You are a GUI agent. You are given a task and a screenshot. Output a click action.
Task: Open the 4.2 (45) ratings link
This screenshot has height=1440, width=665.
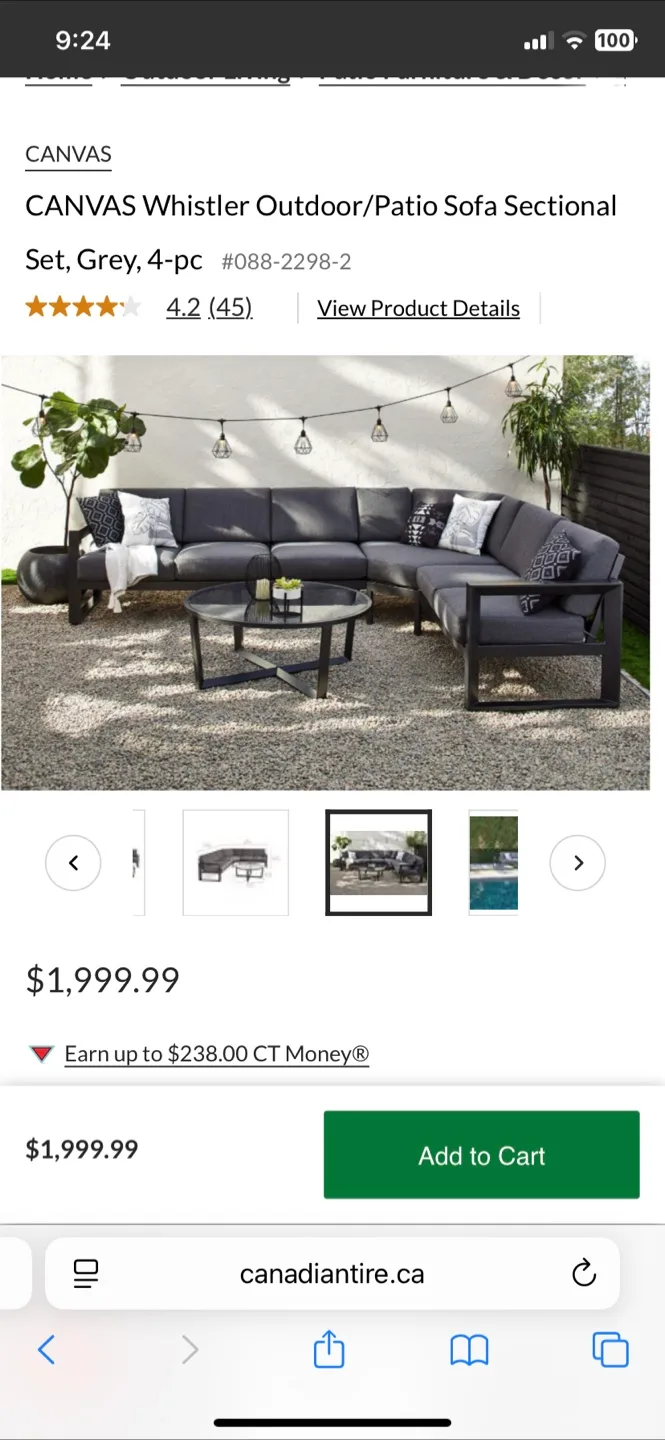point(209,308)
